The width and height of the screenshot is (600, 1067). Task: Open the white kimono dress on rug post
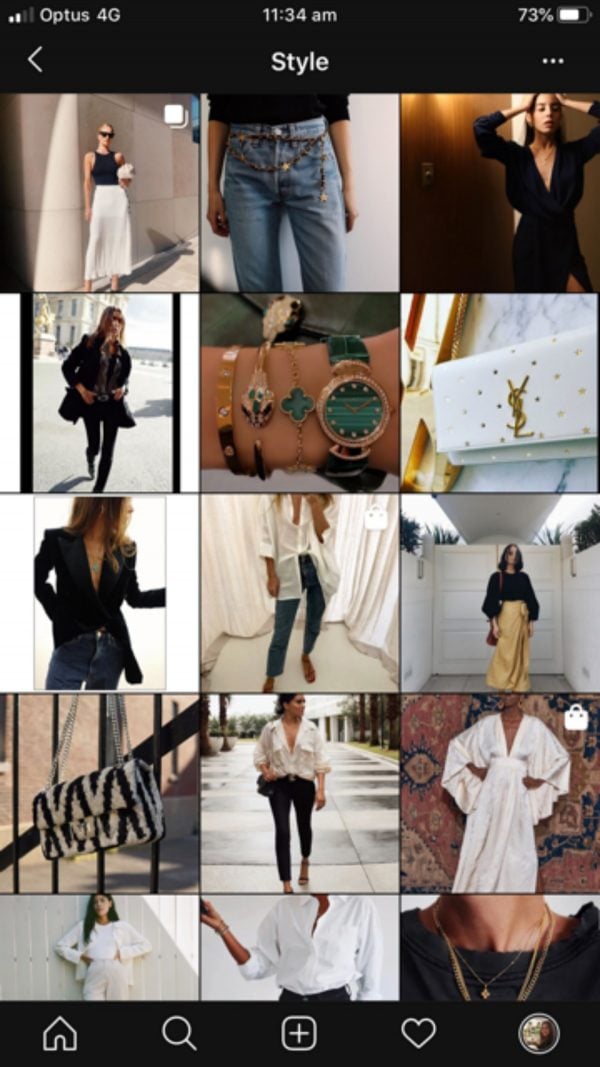tap(501, 793)
